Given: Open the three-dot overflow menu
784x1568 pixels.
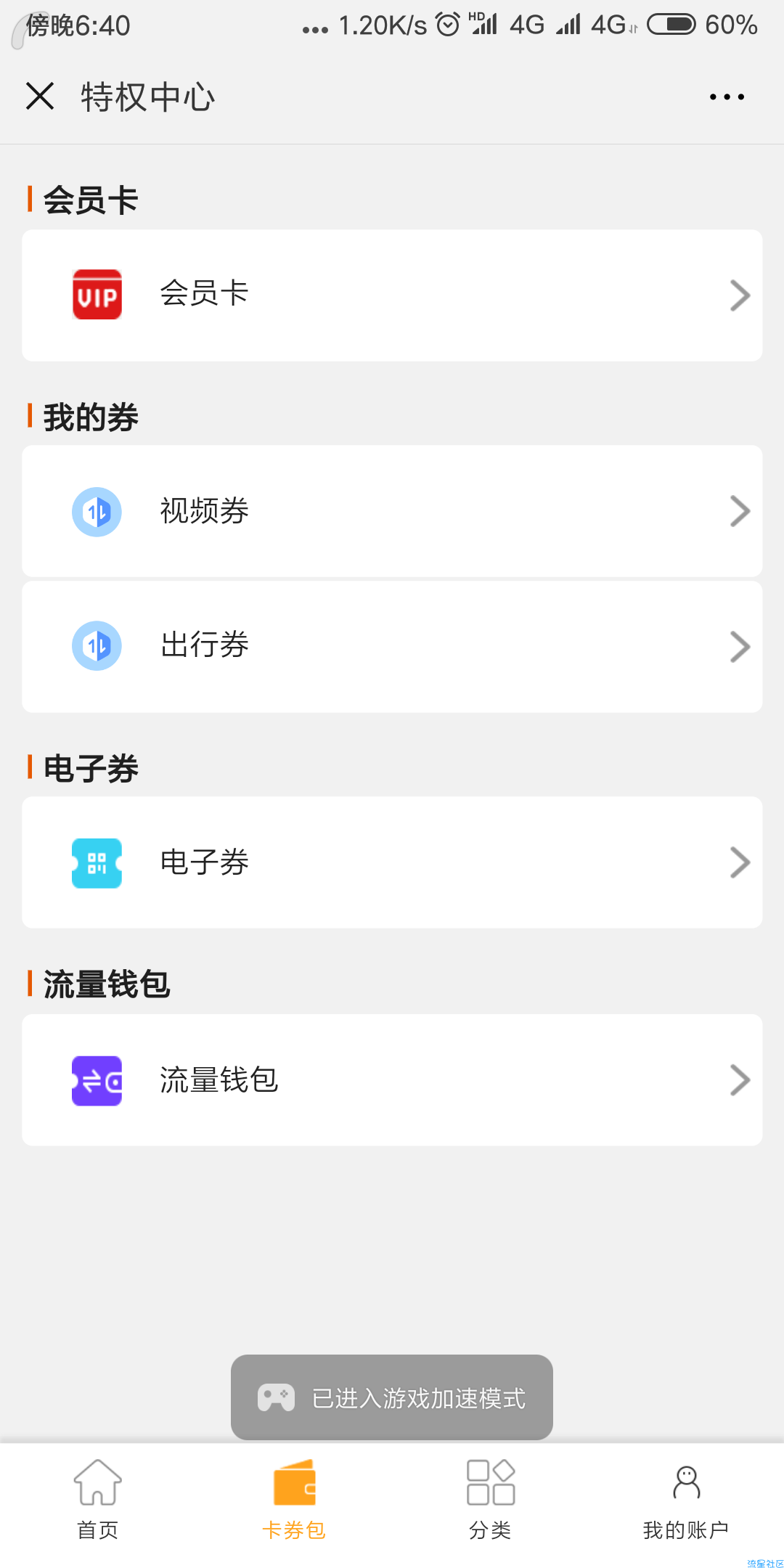Looking at the screenshot, I should (x=727, y=97).
